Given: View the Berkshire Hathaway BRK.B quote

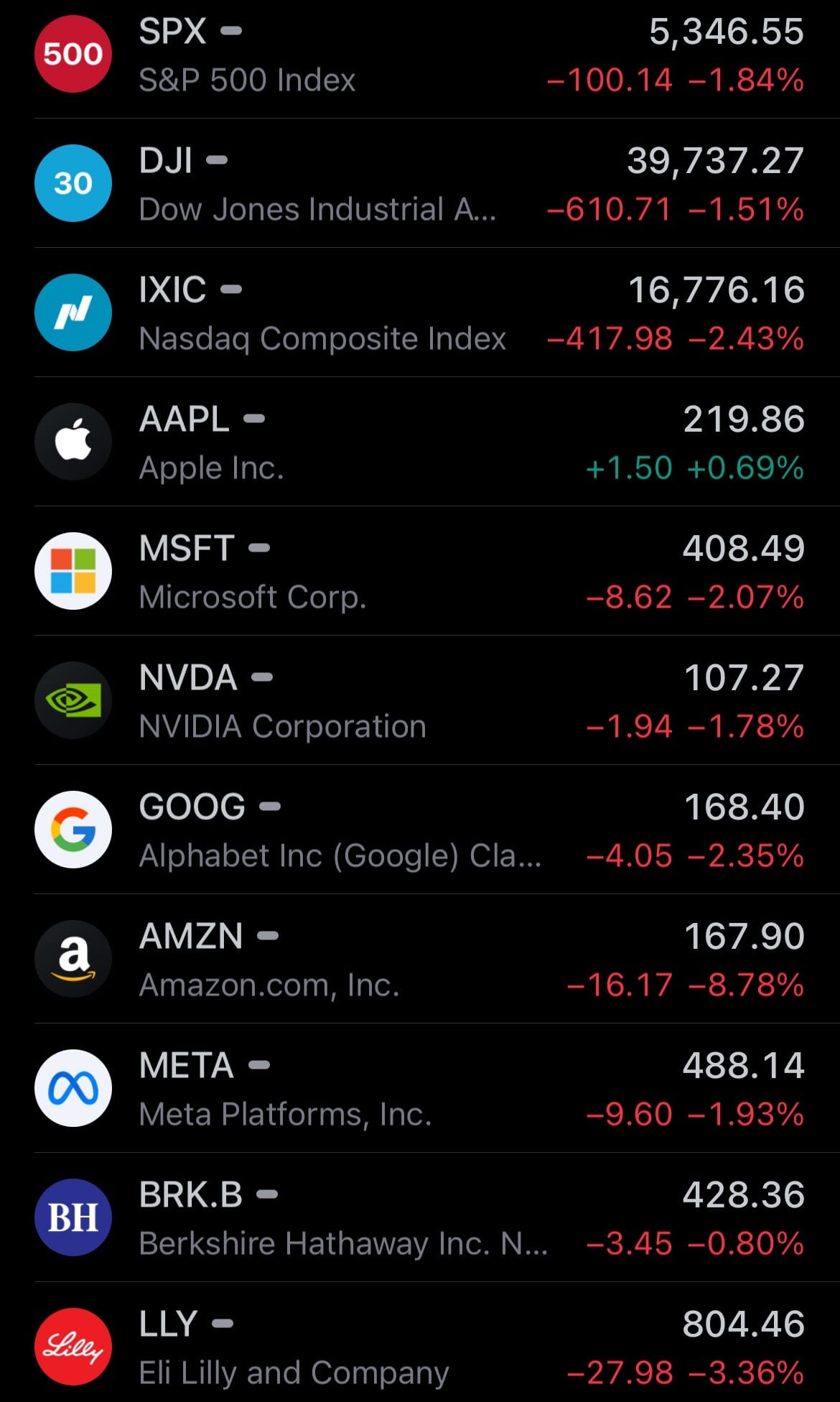Looking at the screenshot, I should pyautogui.click(x=420, y=1218).
